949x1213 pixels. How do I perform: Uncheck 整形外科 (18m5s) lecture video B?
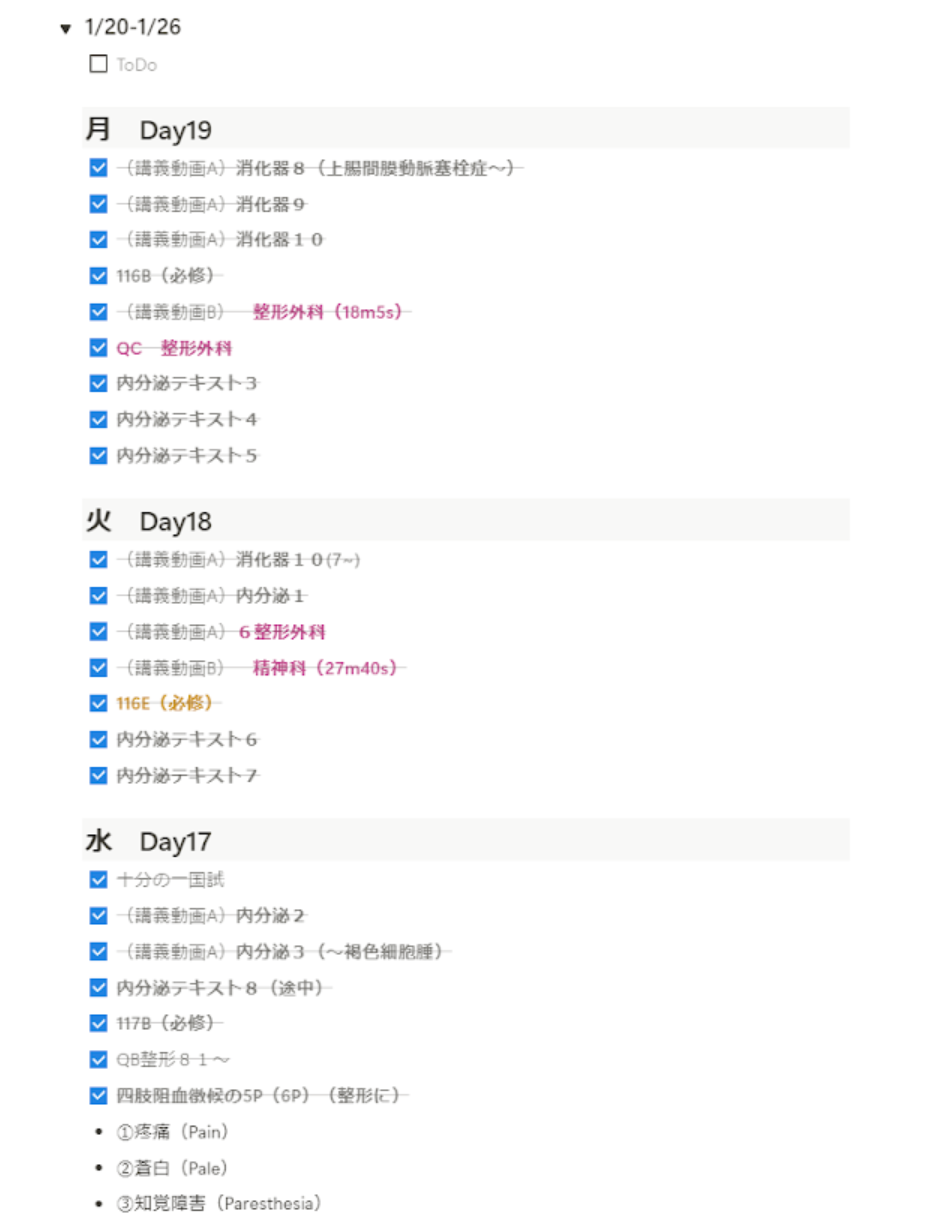pyautogui.click(x=98, y=312)
